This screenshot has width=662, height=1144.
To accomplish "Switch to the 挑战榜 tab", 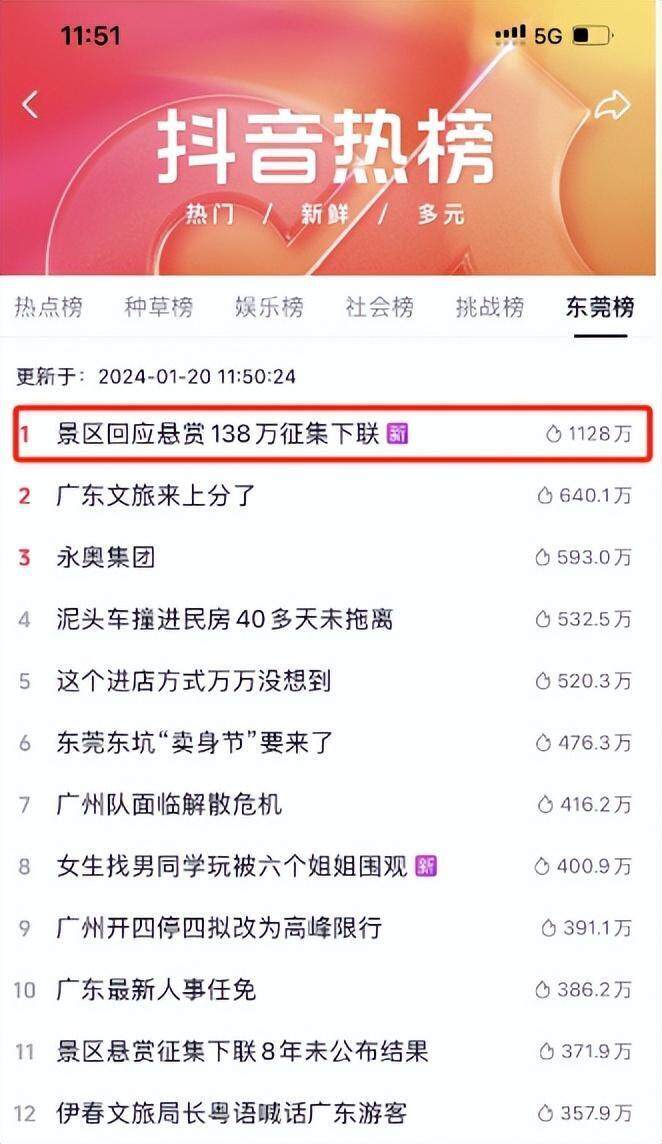I will 489,307.
